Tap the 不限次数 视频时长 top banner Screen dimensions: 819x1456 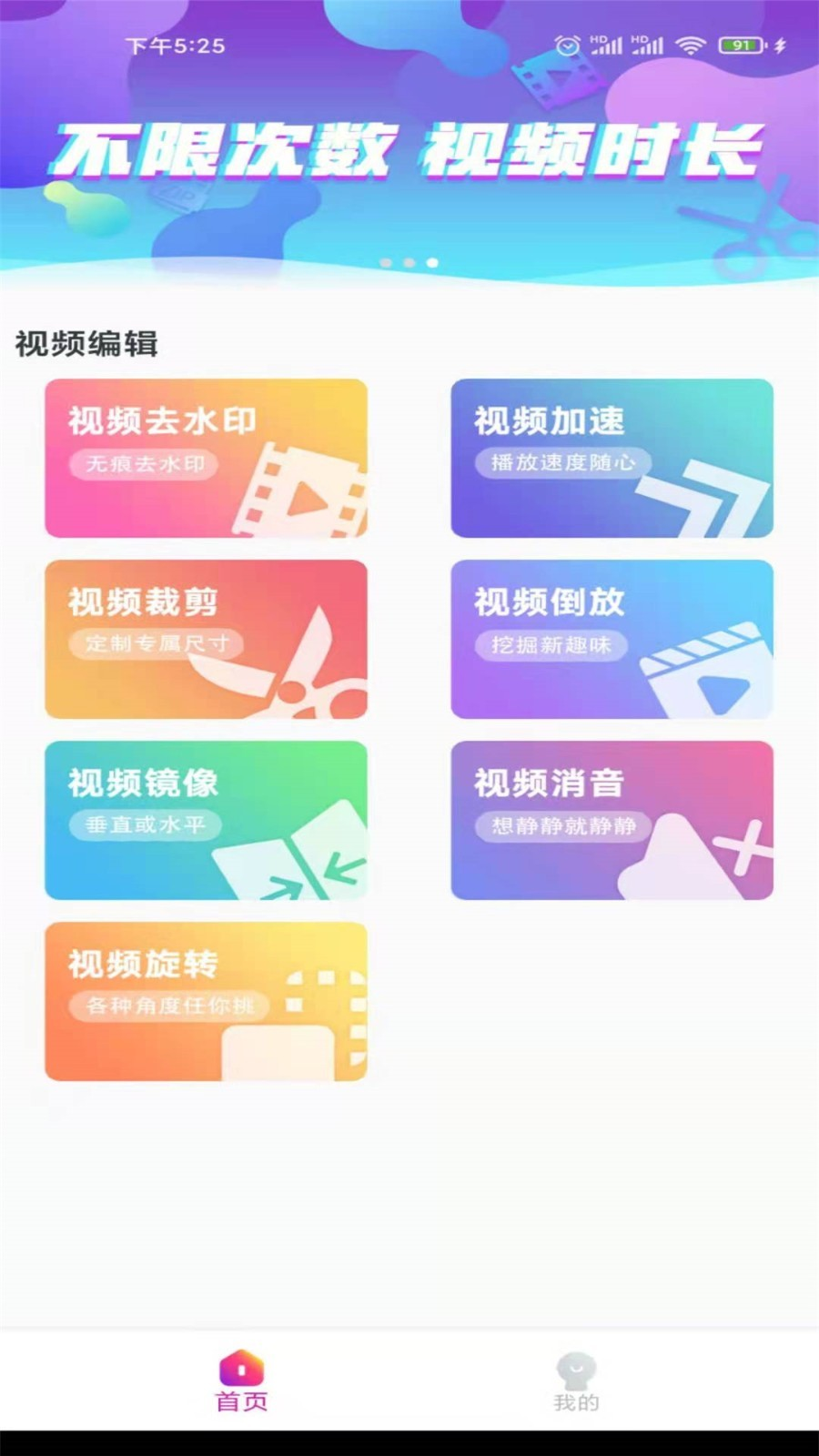(409, 150)
